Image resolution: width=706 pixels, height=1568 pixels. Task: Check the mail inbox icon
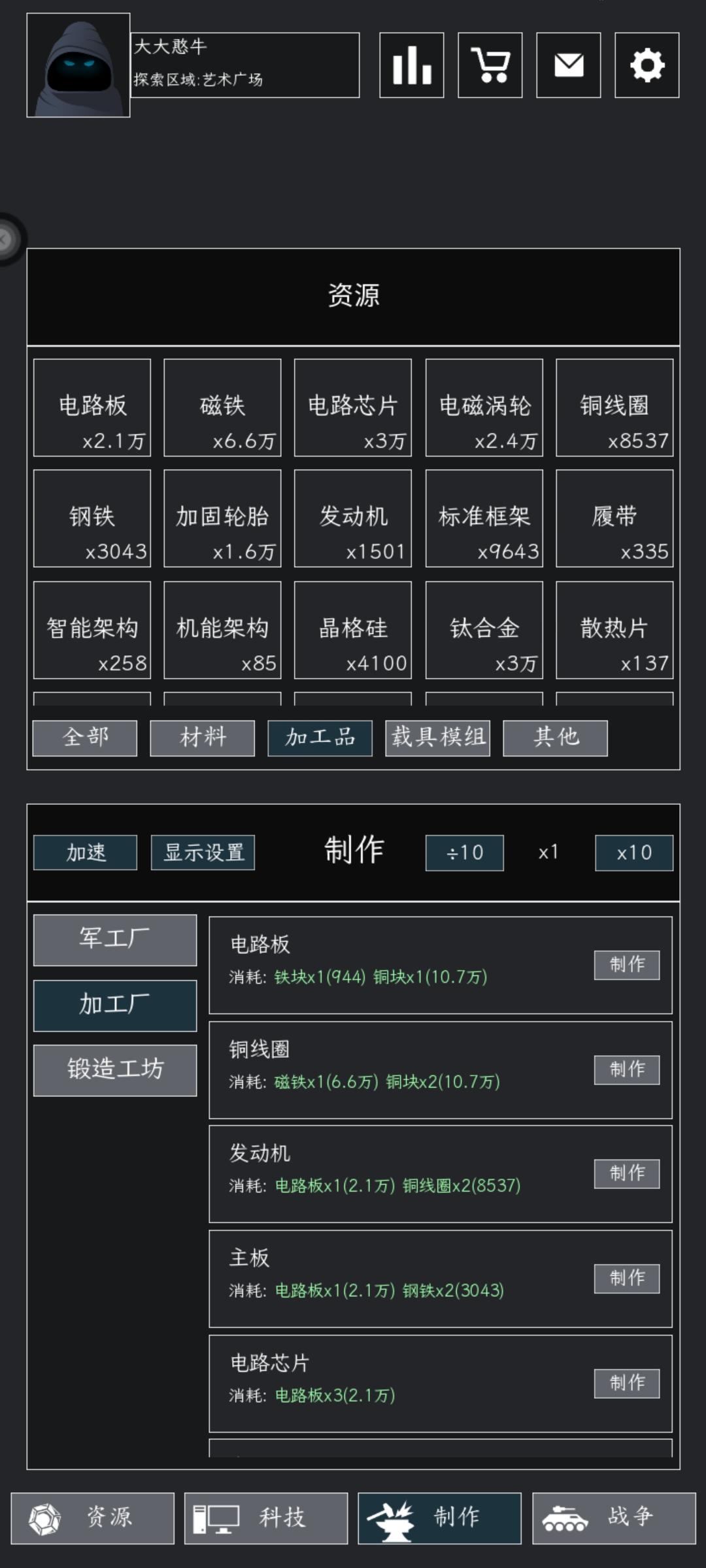coord(568,65)
